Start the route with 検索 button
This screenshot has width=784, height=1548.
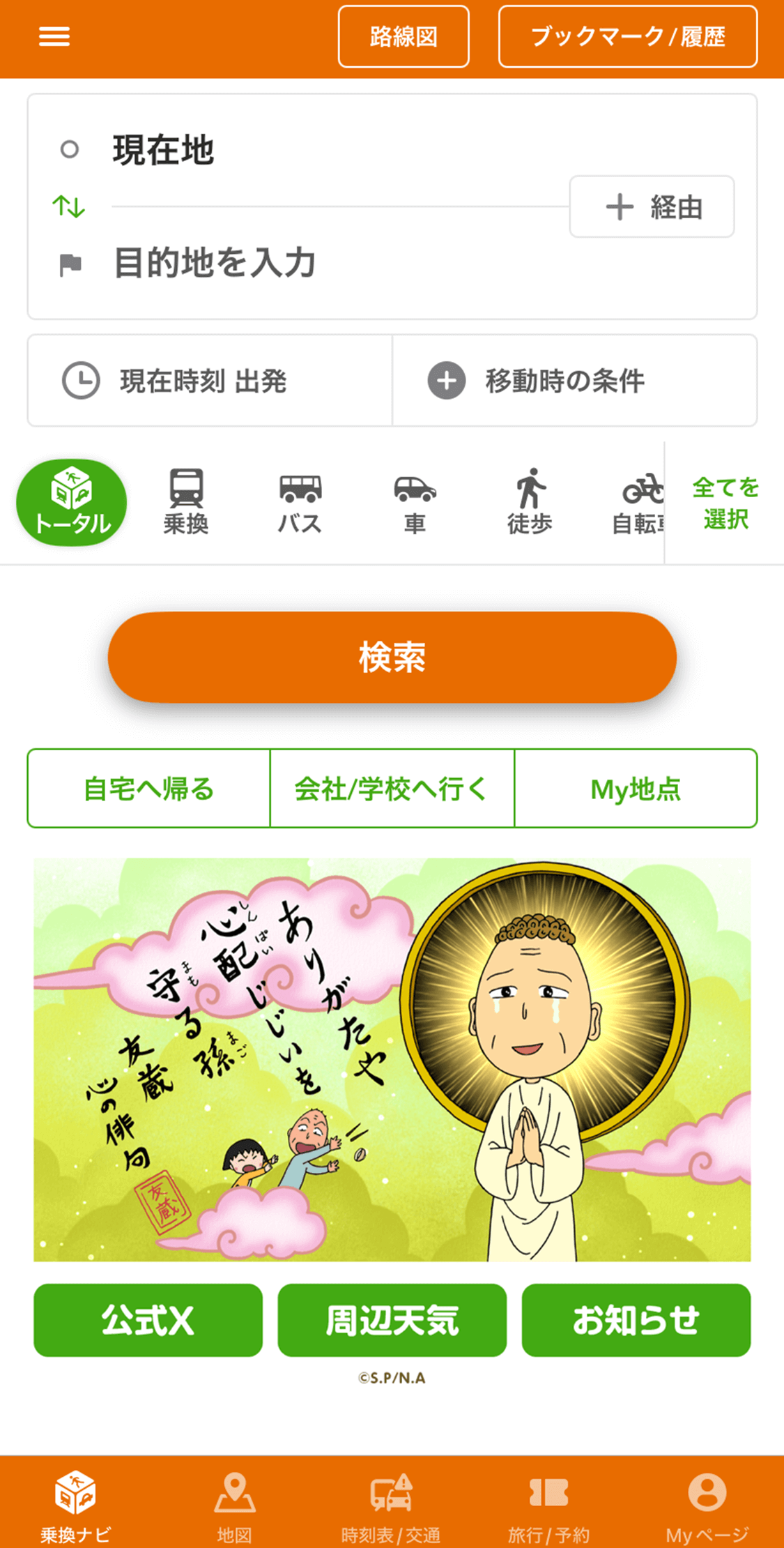click(x=392, y=657)
